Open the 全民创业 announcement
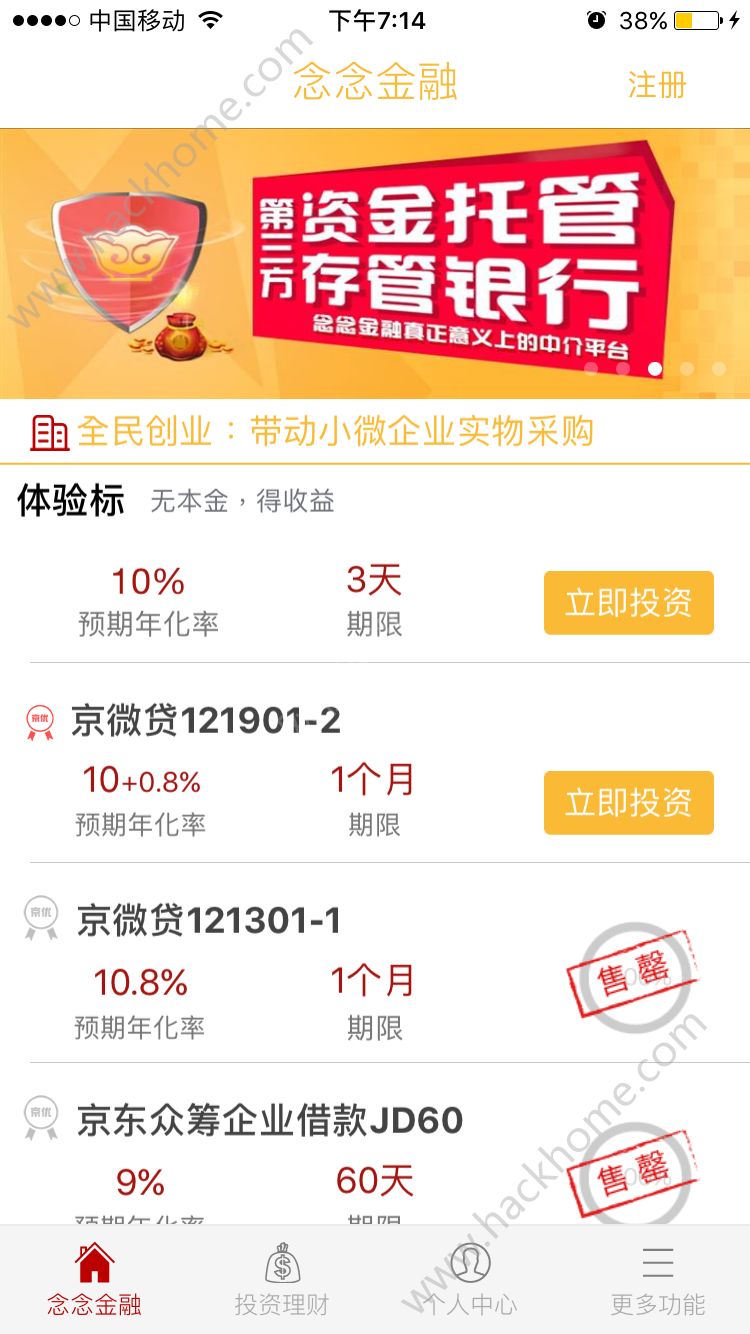Image resolution: width=750 pixels, height=1334 pixels. point(335,432)
